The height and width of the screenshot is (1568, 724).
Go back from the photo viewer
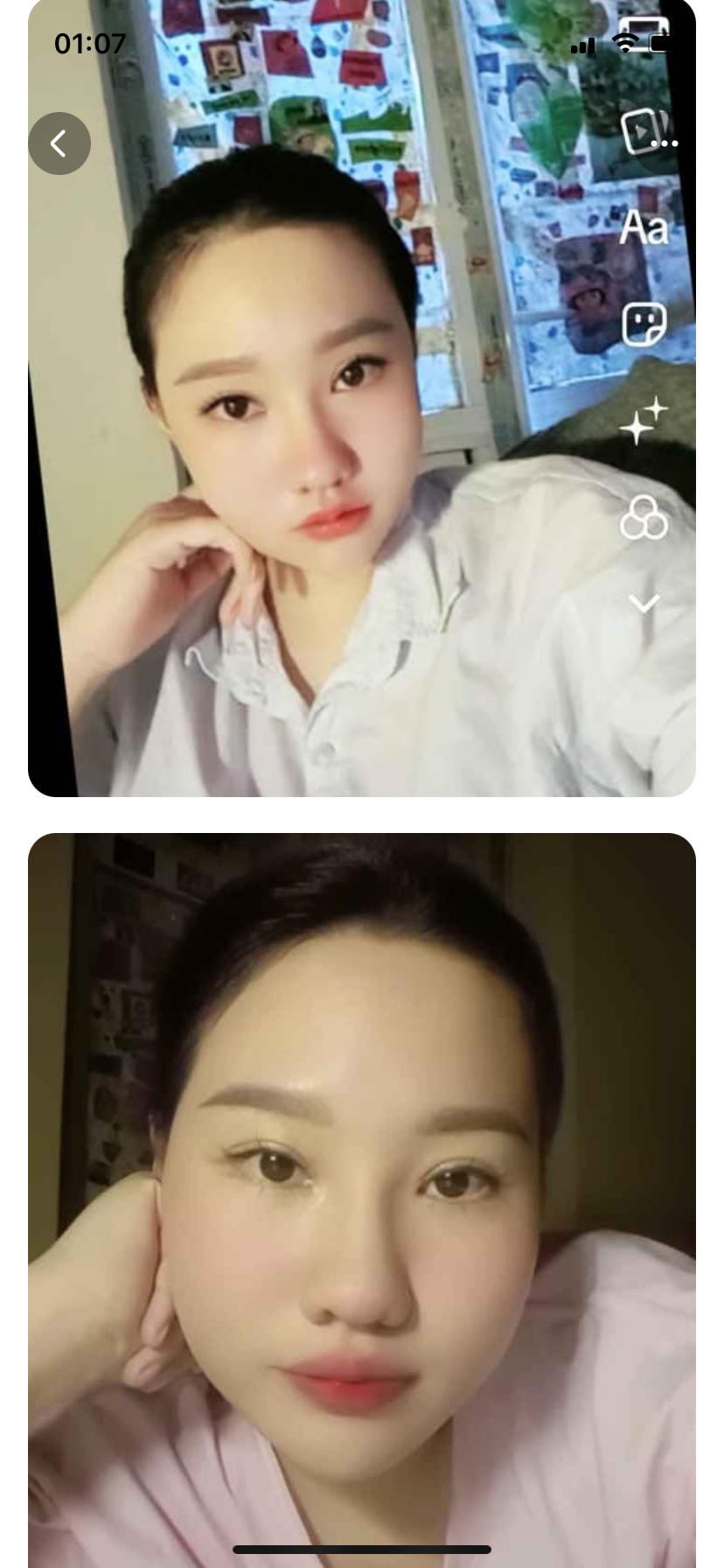tap(59, 143)
